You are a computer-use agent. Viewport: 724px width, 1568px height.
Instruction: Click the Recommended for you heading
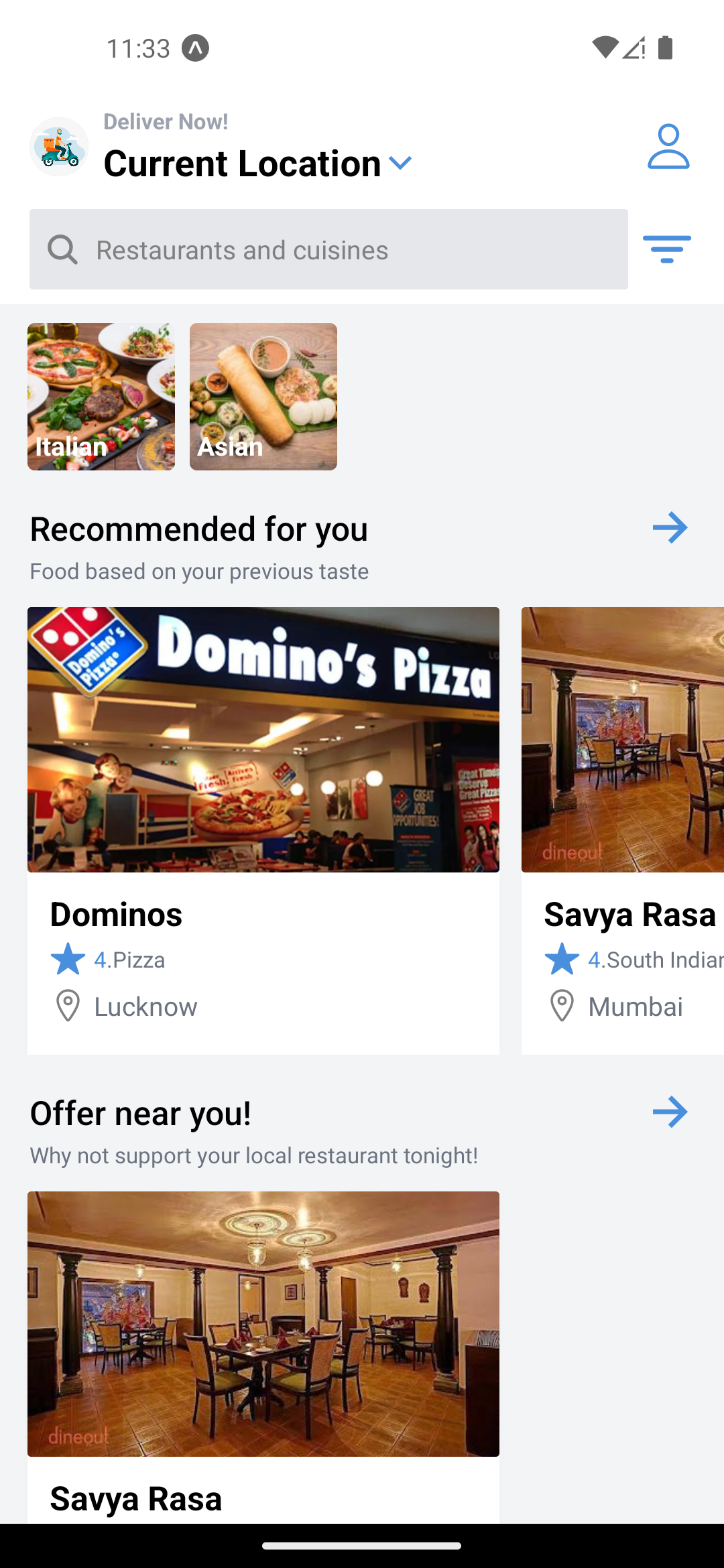[x=198, y=528]
